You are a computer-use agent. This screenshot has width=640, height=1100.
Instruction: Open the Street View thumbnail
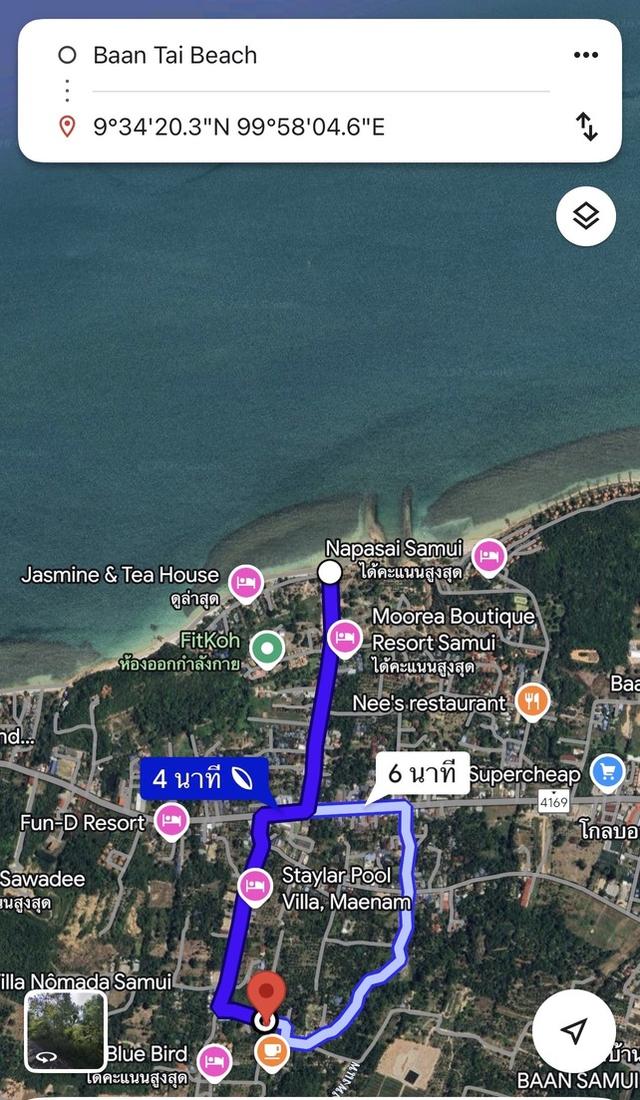tap(65, 1031)
